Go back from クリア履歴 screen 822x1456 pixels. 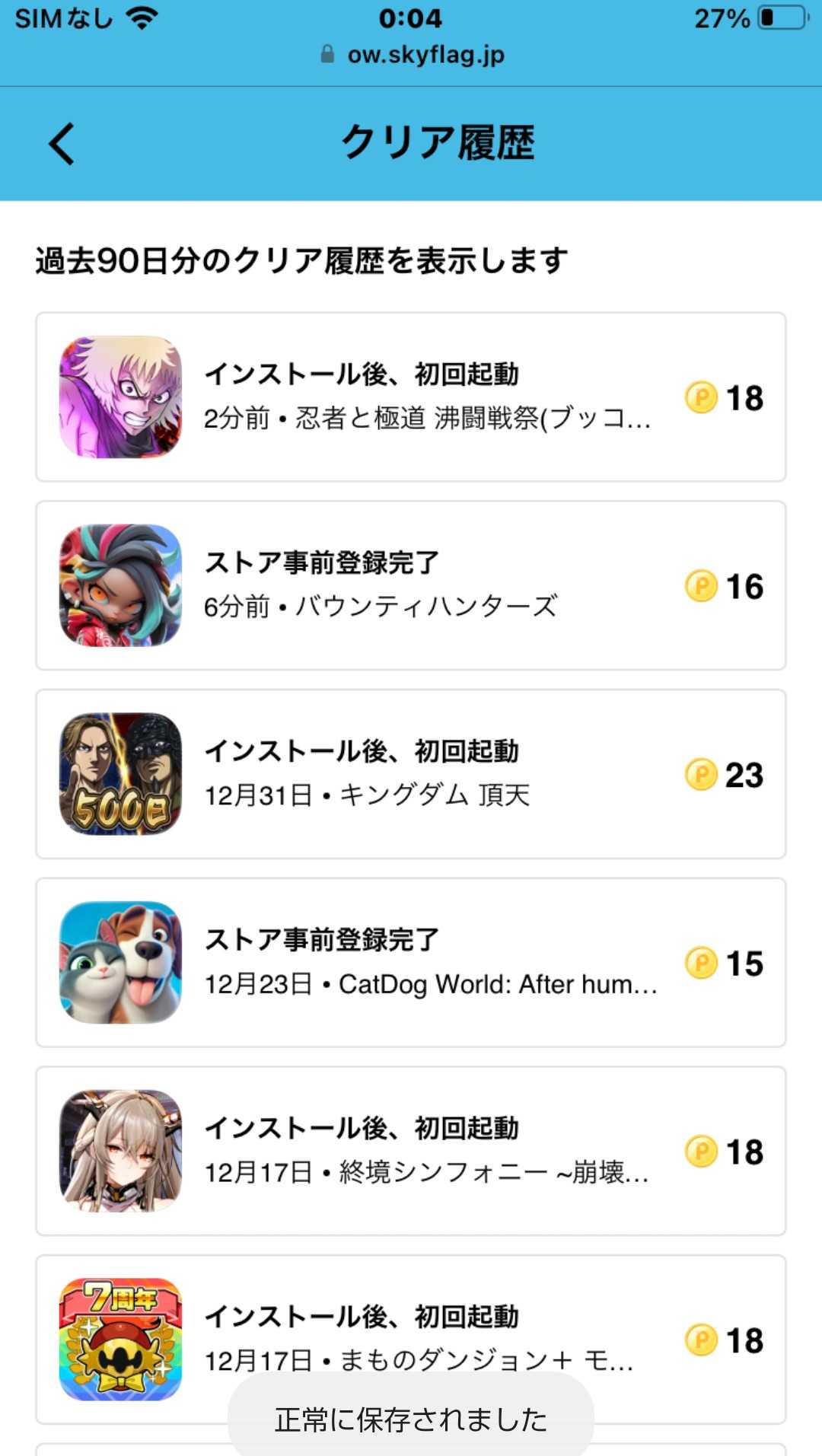pos(61,144)
